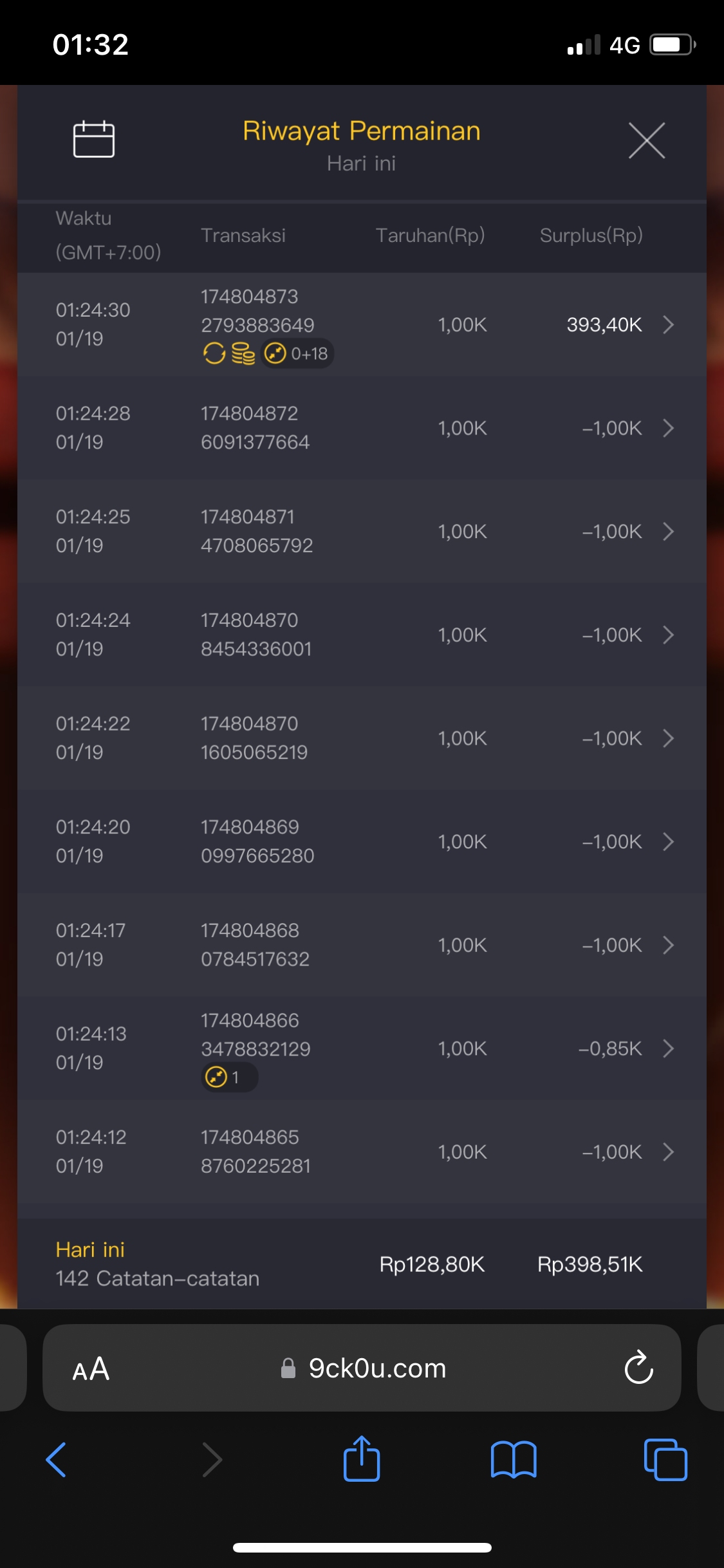724x1568 pixels.
Task: Open Safari bookmarks
Action: [513, 1459]
